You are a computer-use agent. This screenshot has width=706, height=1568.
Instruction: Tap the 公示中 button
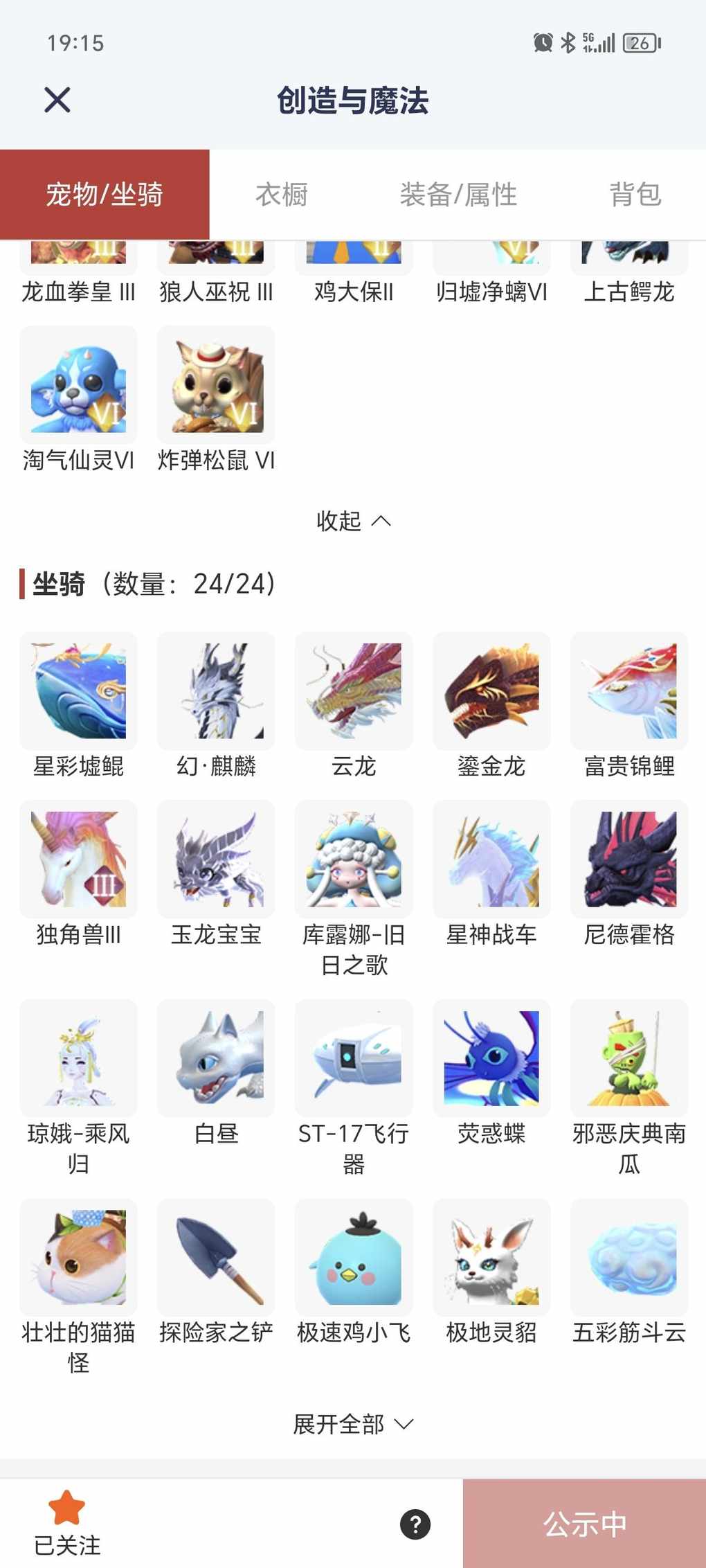(x=584, y=1524)
